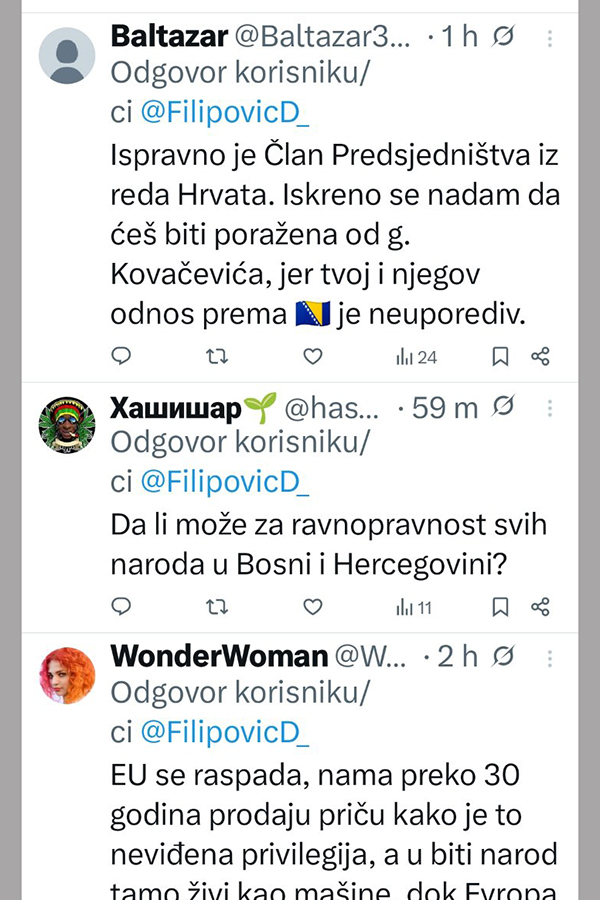Screen dimensions: 600x900
Task: Open overflow menu on Хашишар's reply
Action: [x=550, y=408]
